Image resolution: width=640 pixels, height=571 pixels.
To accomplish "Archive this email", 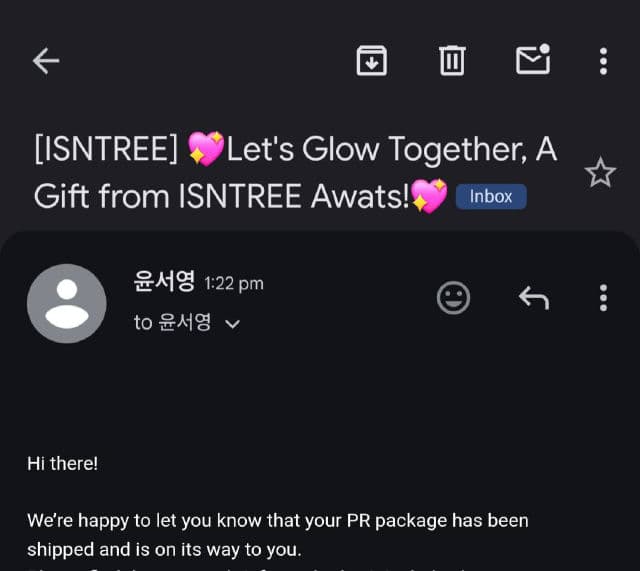I will tap(372, 61).
